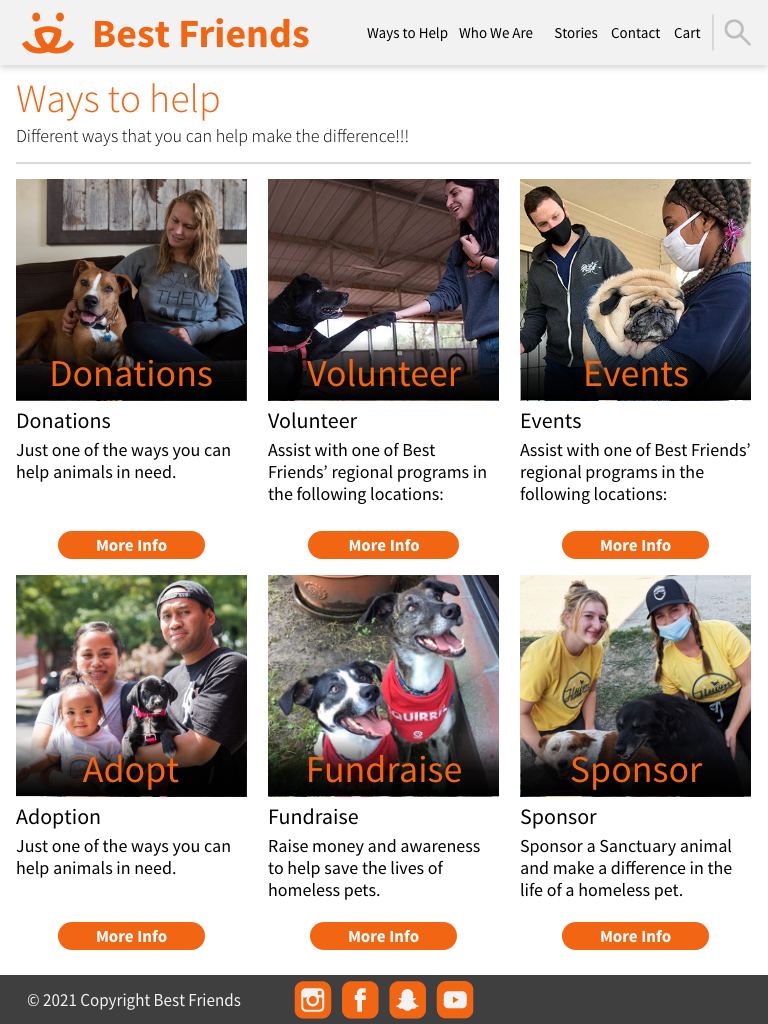Get More Info about Events
This screenshot has width=768, height=1024.
(x=635, y=545)
